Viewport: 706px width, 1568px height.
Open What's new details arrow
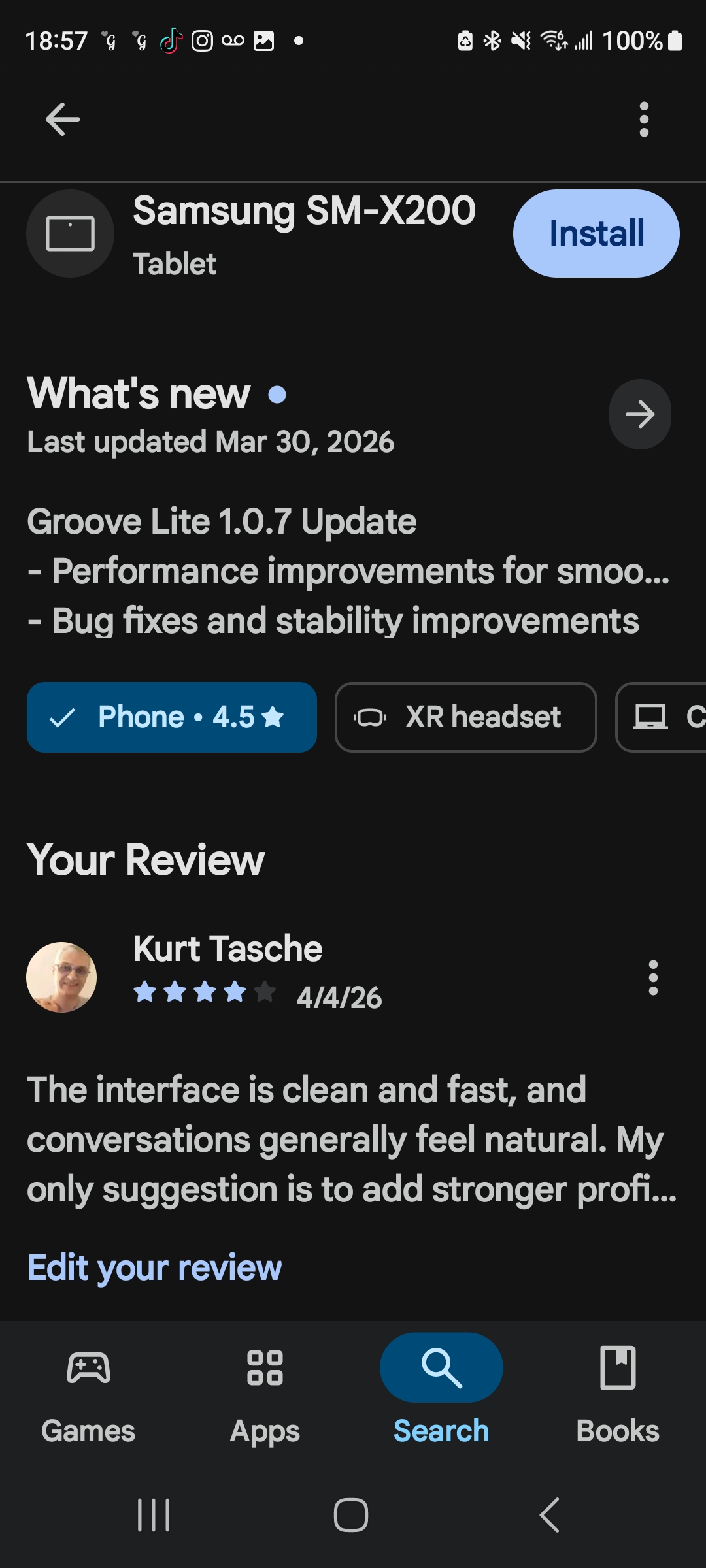[x=640, y=414]
